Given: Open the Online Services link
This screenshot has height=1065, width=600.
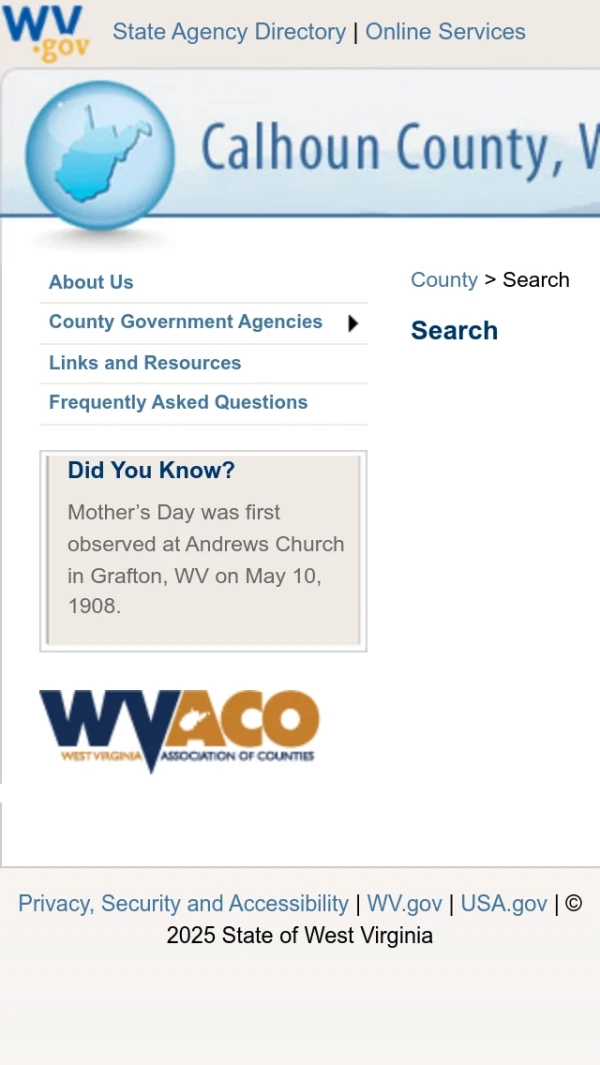Looking at the screenshot, I should coord(445,32).
